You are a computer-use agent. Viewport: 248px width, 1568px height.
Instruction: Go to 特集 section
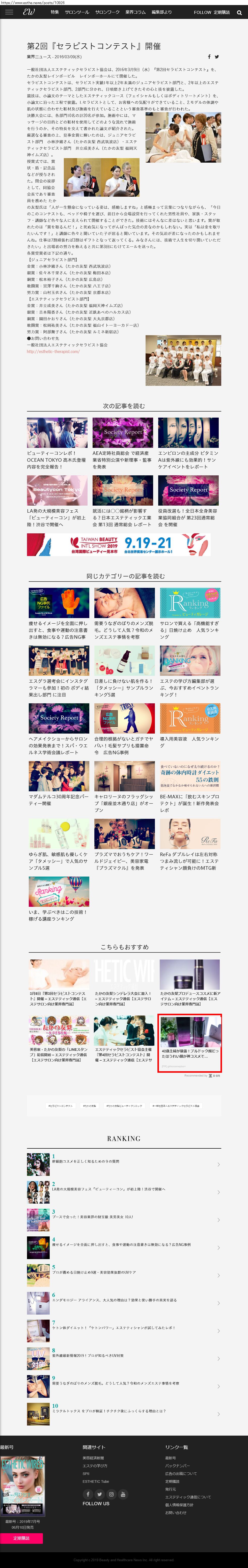[55, 12]
